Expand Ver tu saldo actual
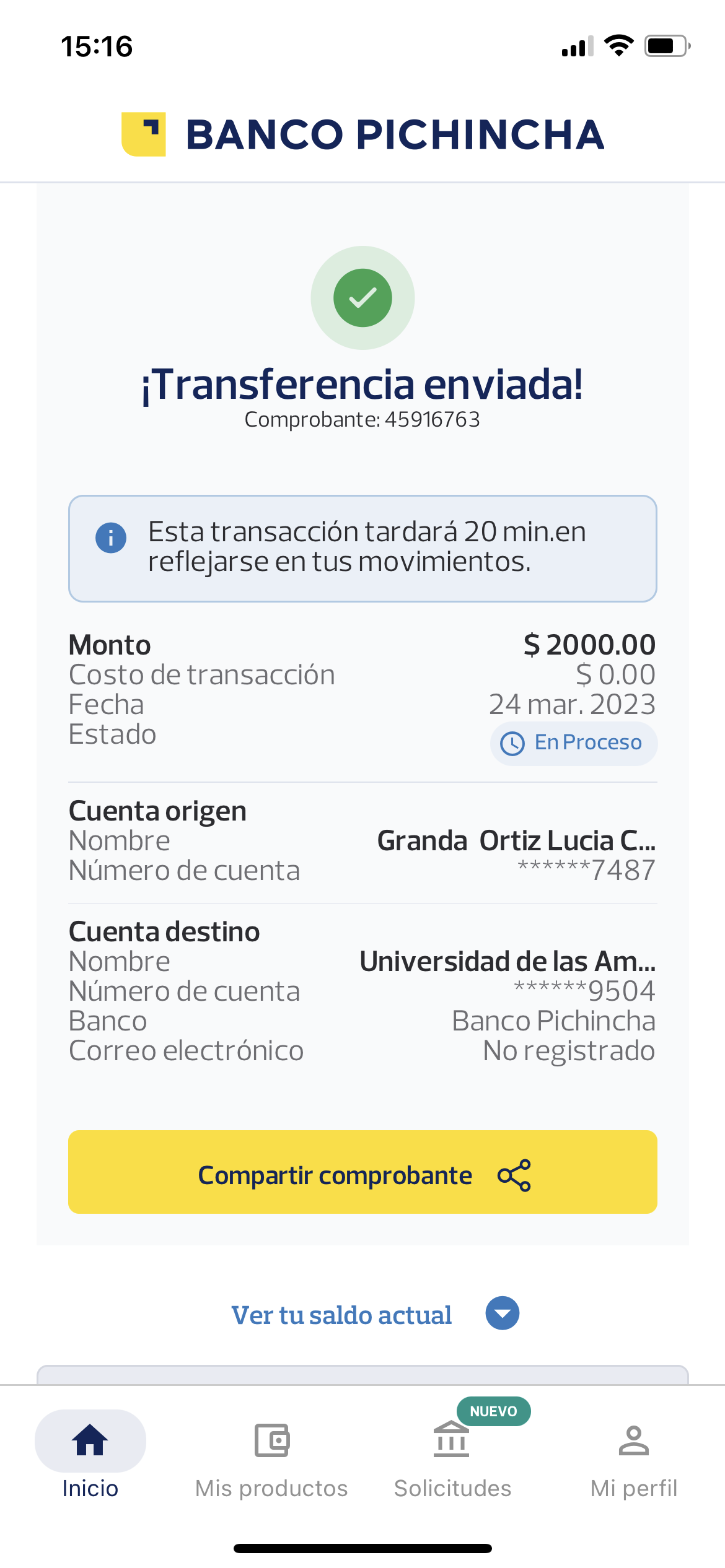725x1568 pixels. (x=375, y=1314)
